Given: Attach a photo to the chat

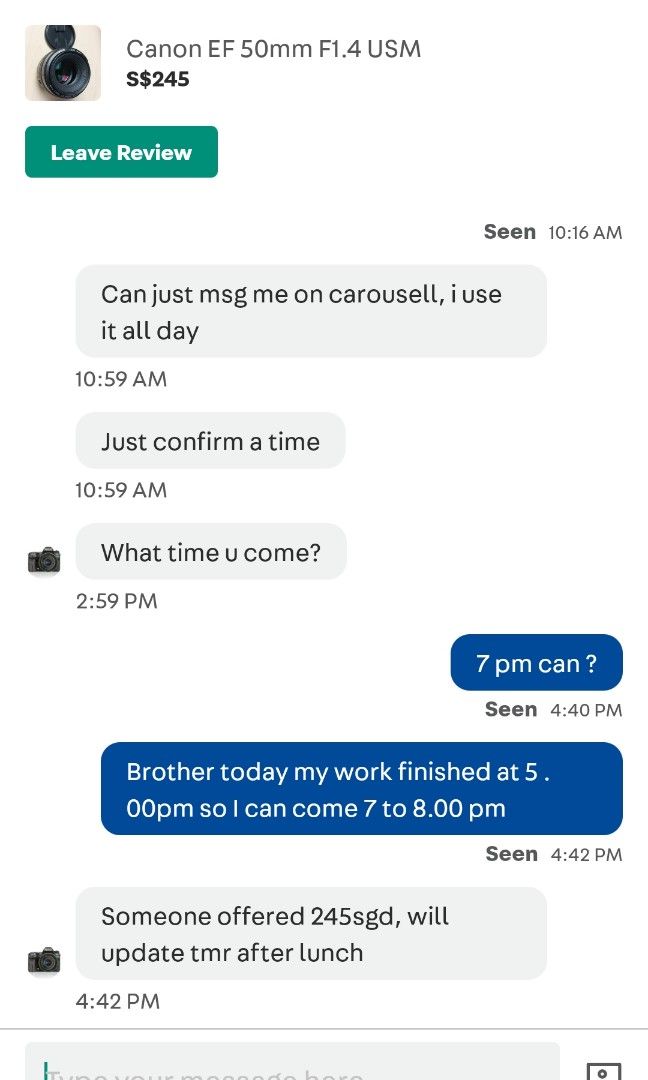Looking at the screenshot, I should pyautogui.click(x=603, y=1070).
